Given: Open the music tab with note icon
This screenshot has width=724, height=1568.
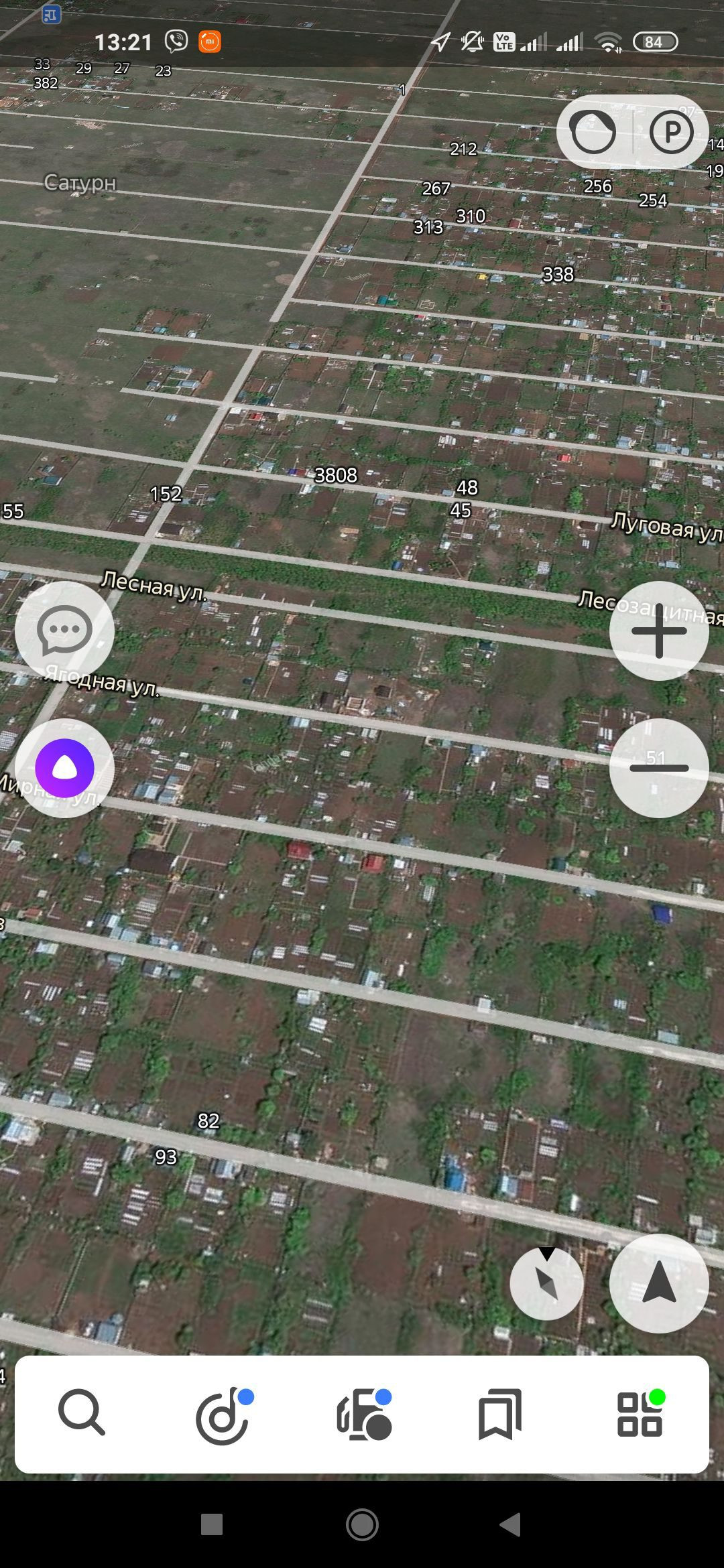Looking at the screenshot, I should 223,1414.
